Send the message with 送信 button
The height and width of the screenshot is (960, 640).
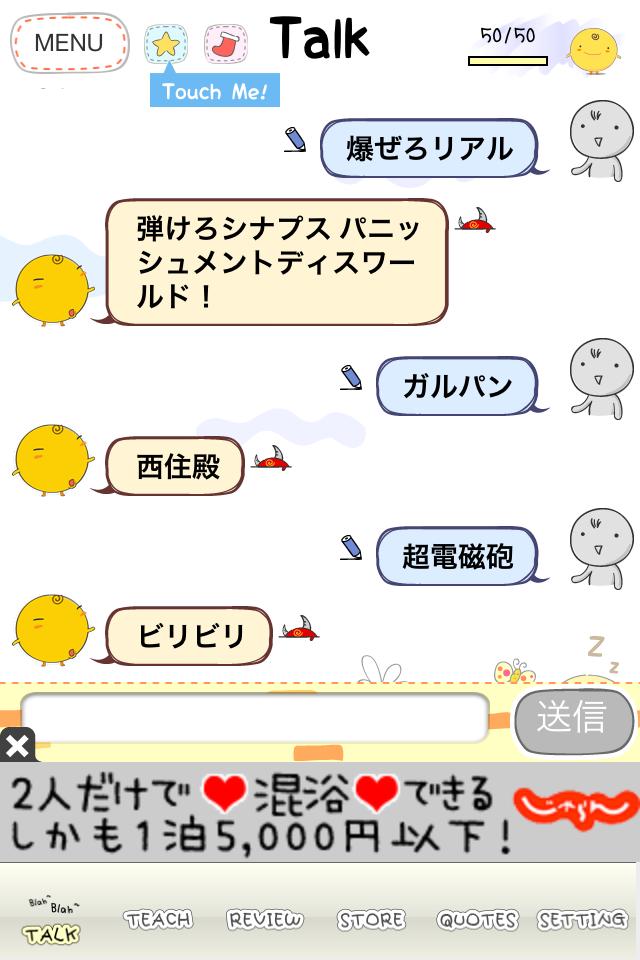tap(574, 719)
